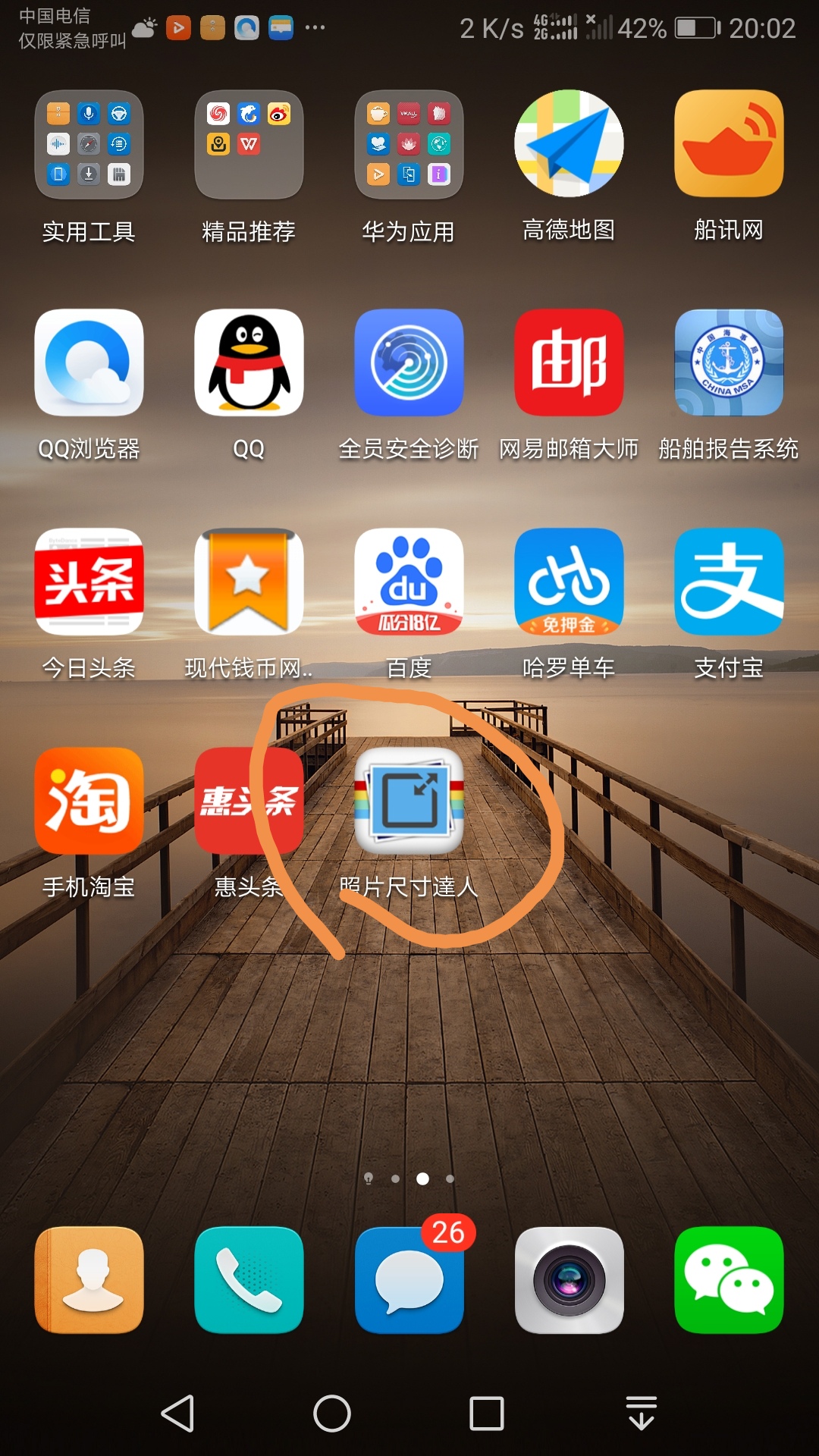This screenshot has width=819, height=1456.
Task: Open 网易邮箱大师 mail app
Action: (569, 362)
